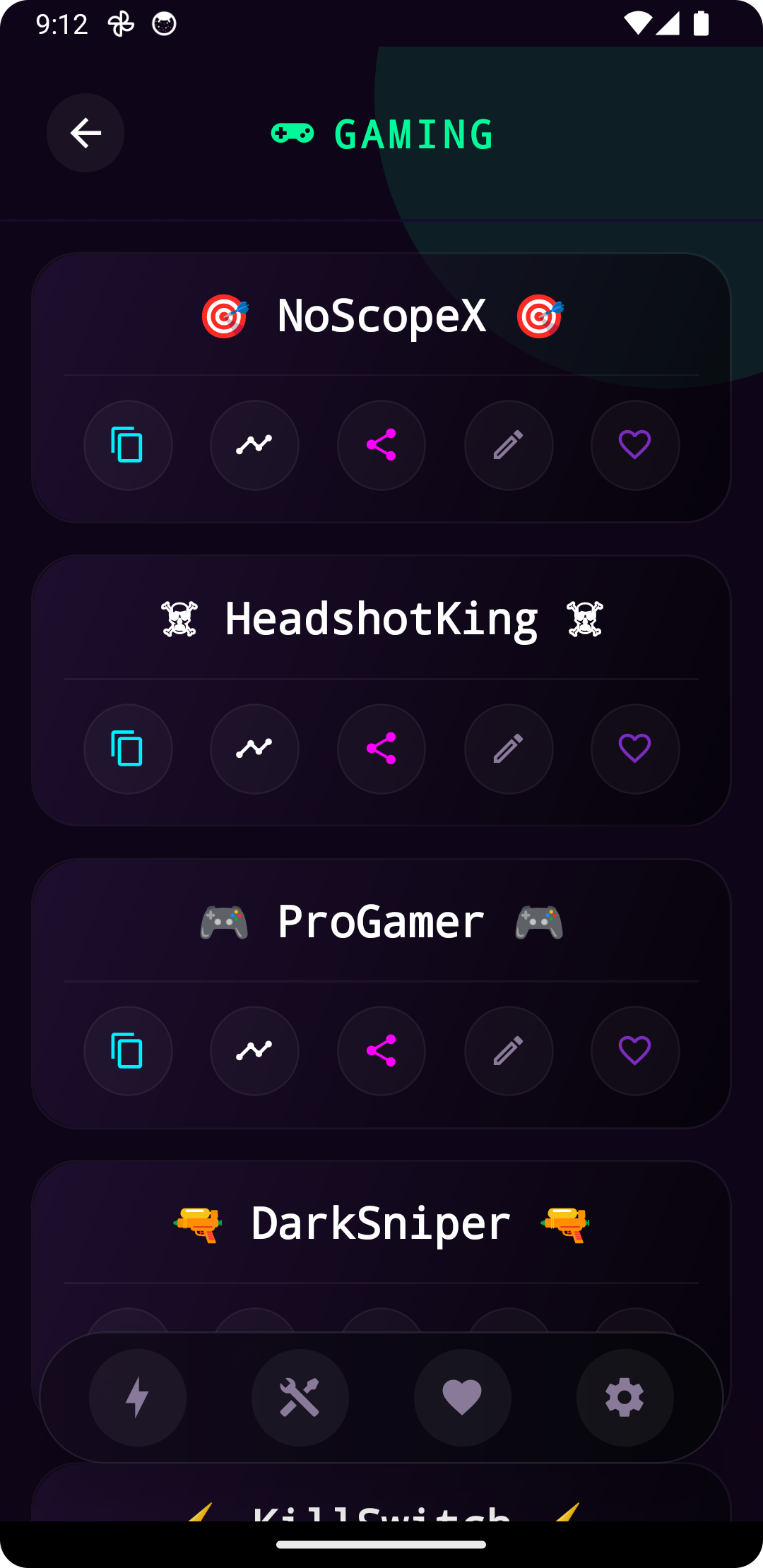Go back using the arrow button
This screenshot has width=763, height=1568.
coord(85,133)
